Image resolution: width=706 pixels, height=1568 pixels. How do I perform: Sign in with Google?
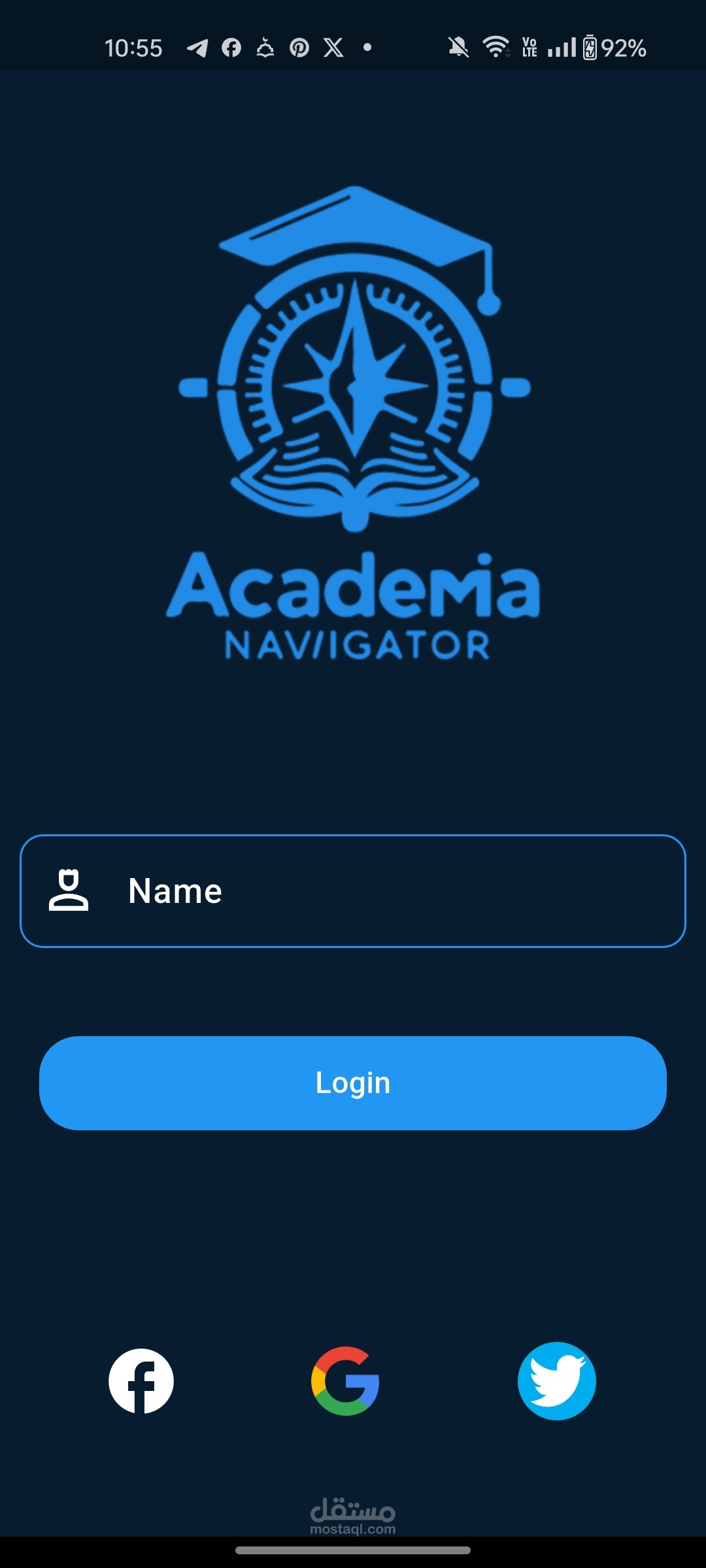click(x=345, y=1381)
